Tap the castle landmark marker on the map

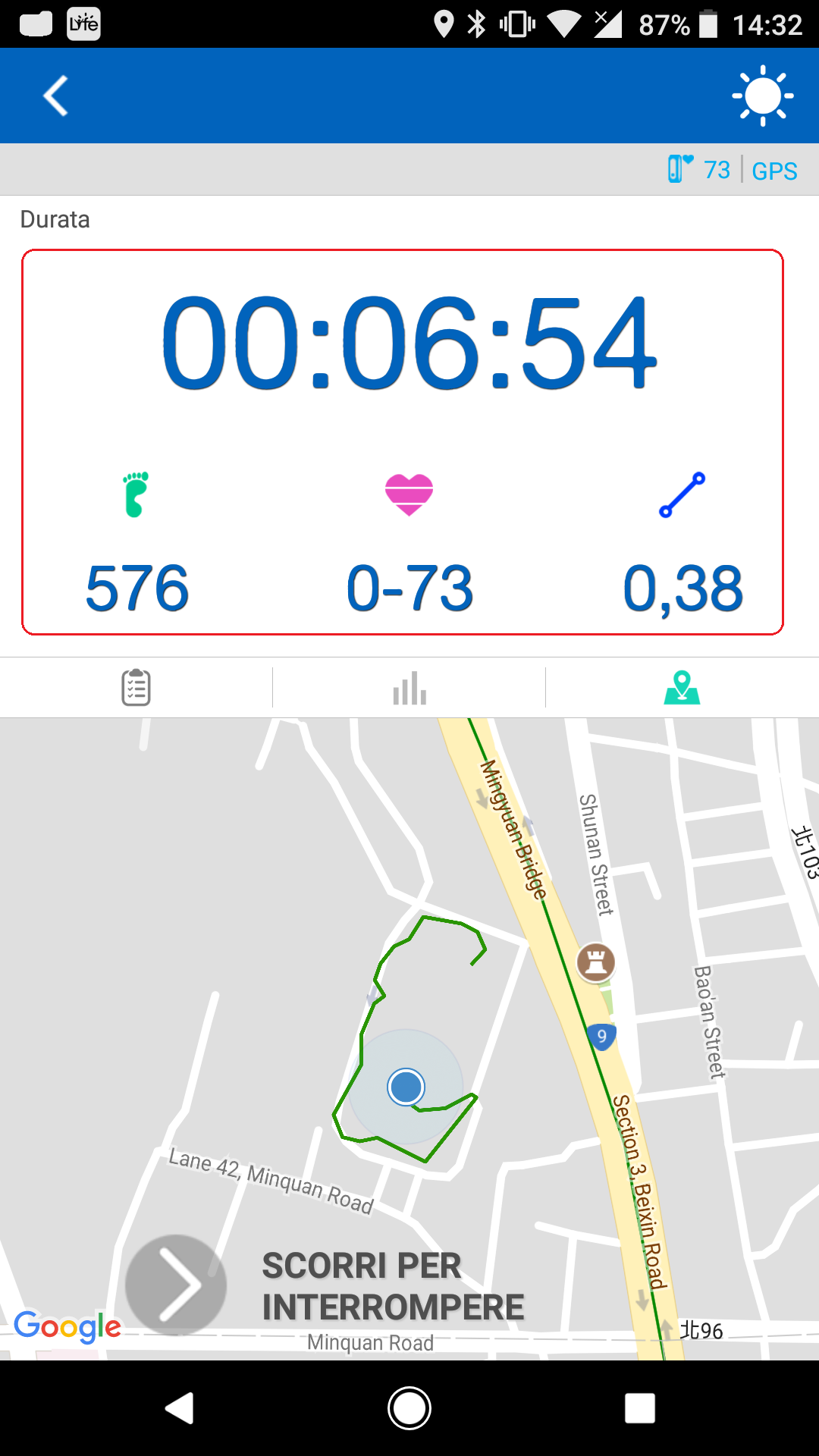pos(596,962)
